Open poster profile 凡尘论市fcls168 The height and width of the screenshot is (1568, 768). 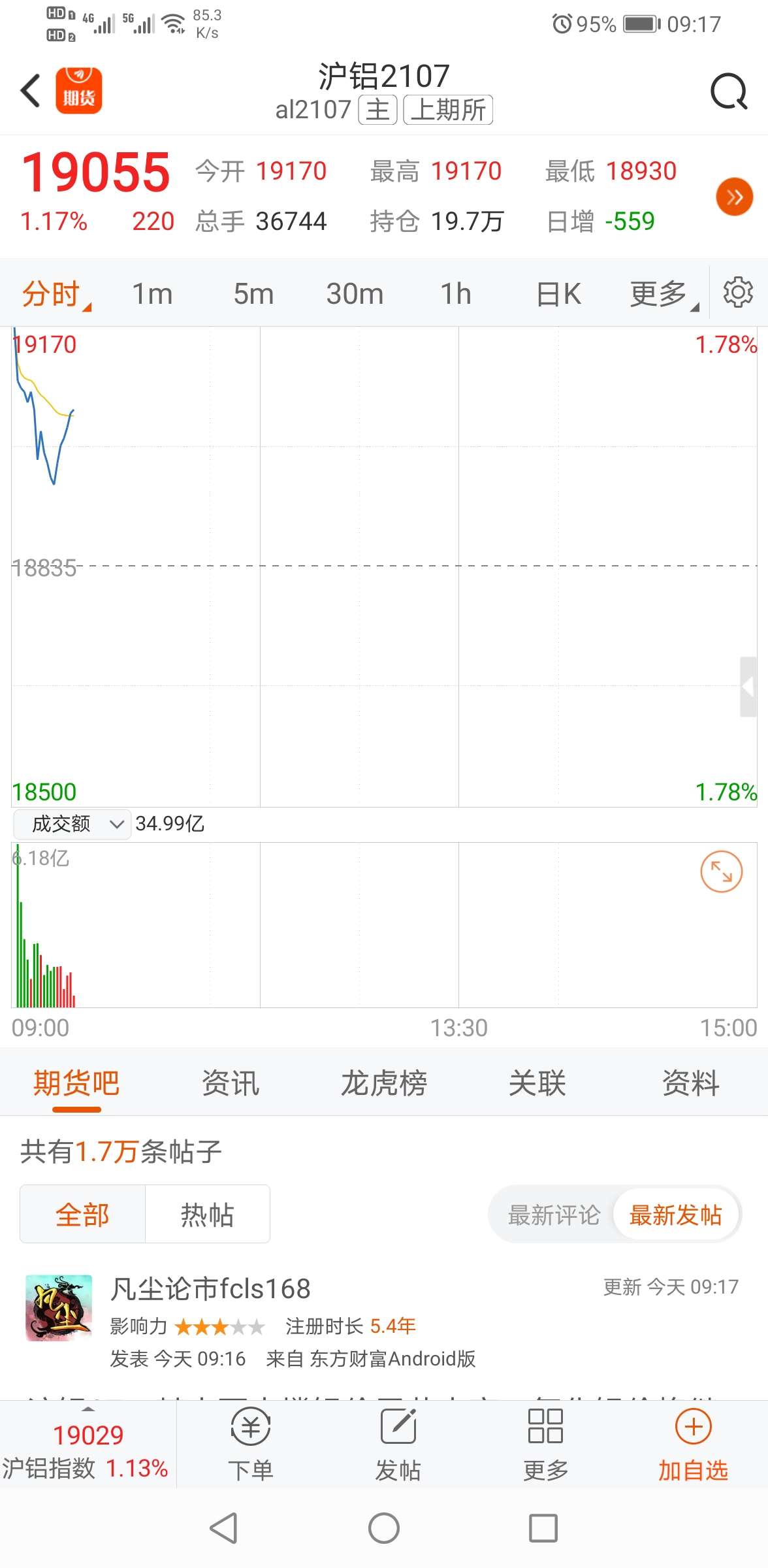point(210,1288)
